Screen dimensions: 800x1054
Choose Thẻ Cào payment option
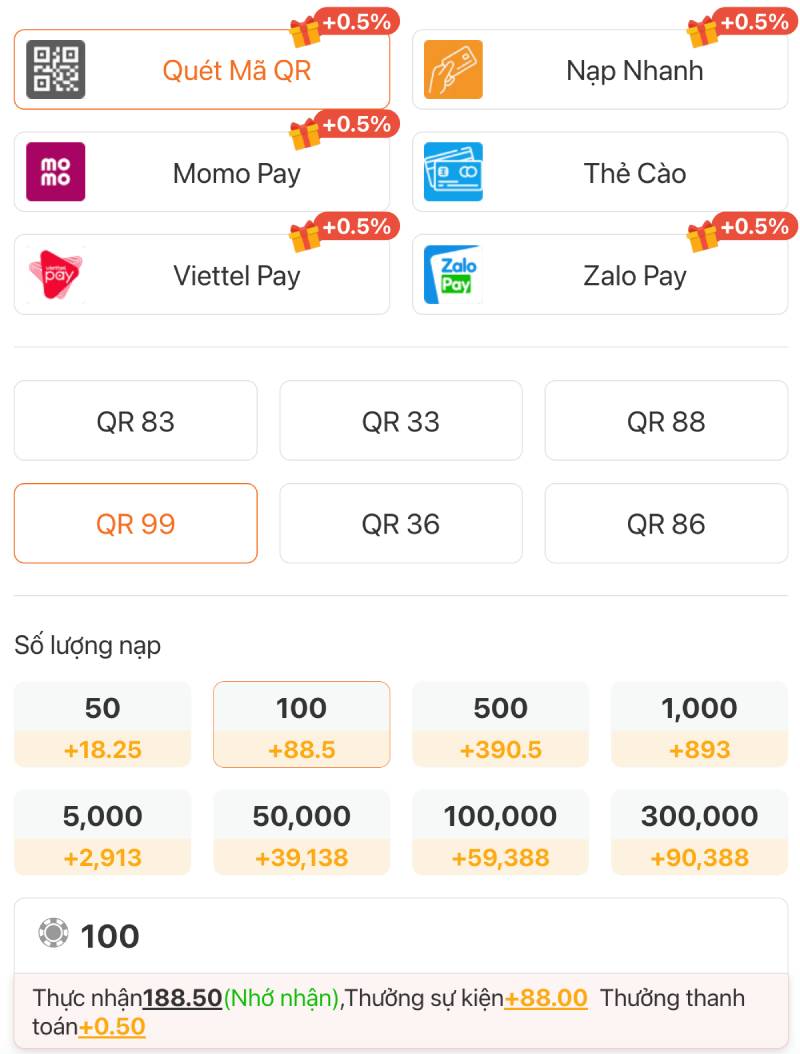point(599,173)
